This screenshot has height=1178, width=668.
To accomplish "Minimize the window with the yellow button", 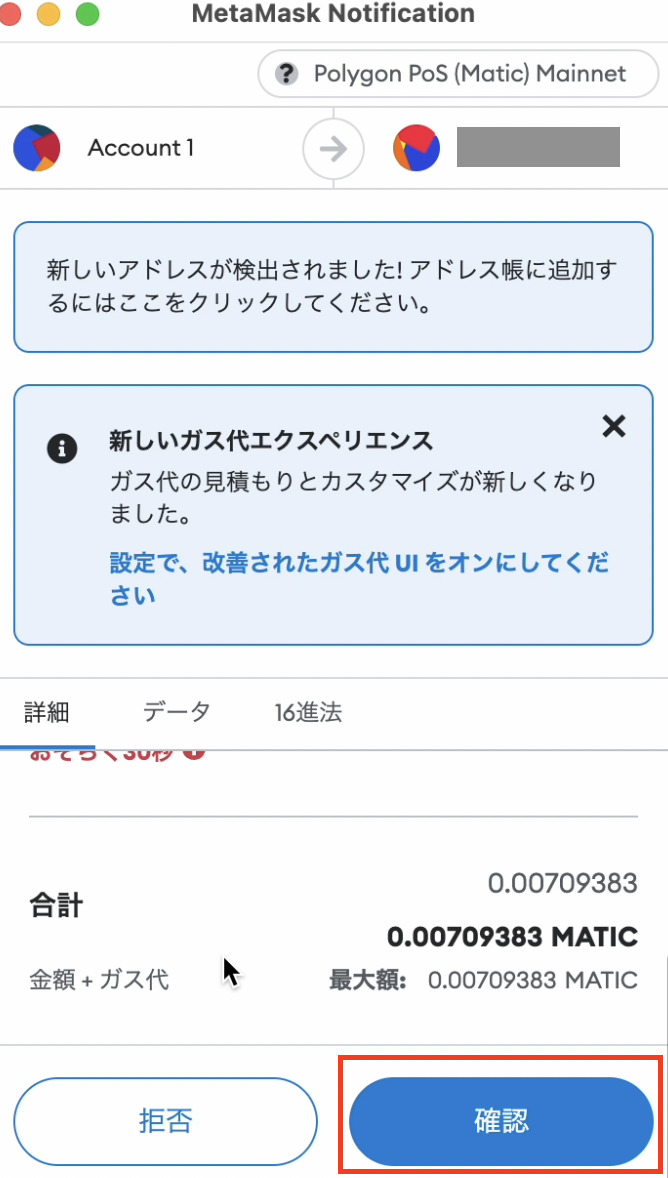I will (x=48, y=14).
